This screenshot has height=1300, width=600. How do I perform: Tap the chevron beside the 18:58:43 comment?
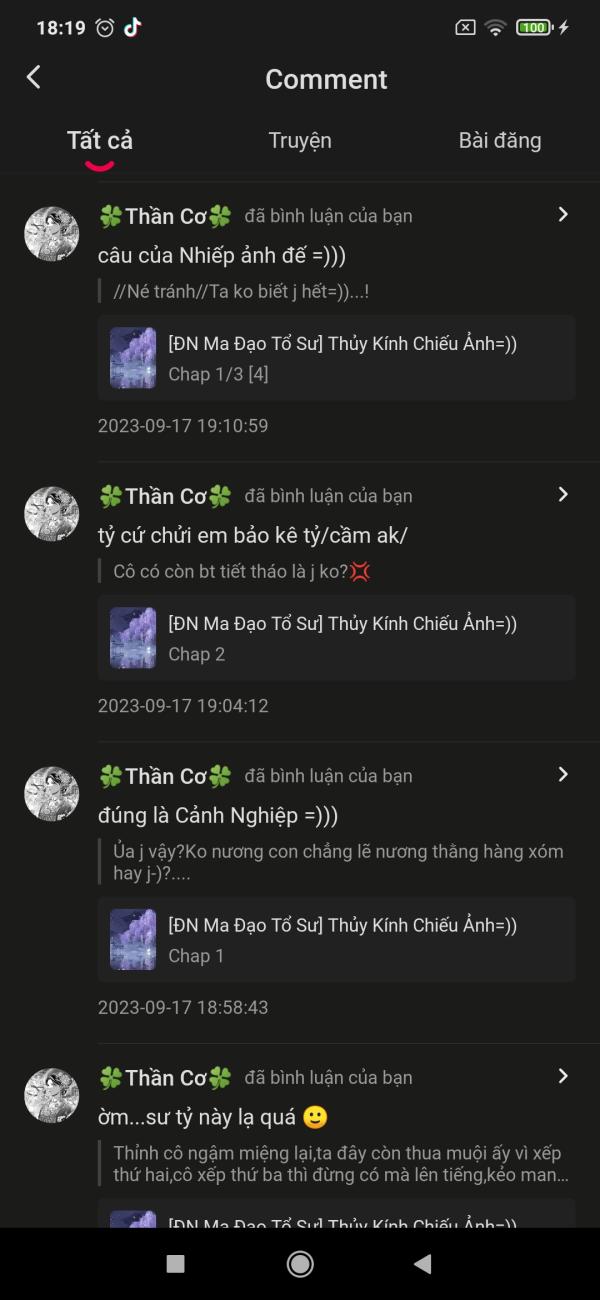(563, 774)
